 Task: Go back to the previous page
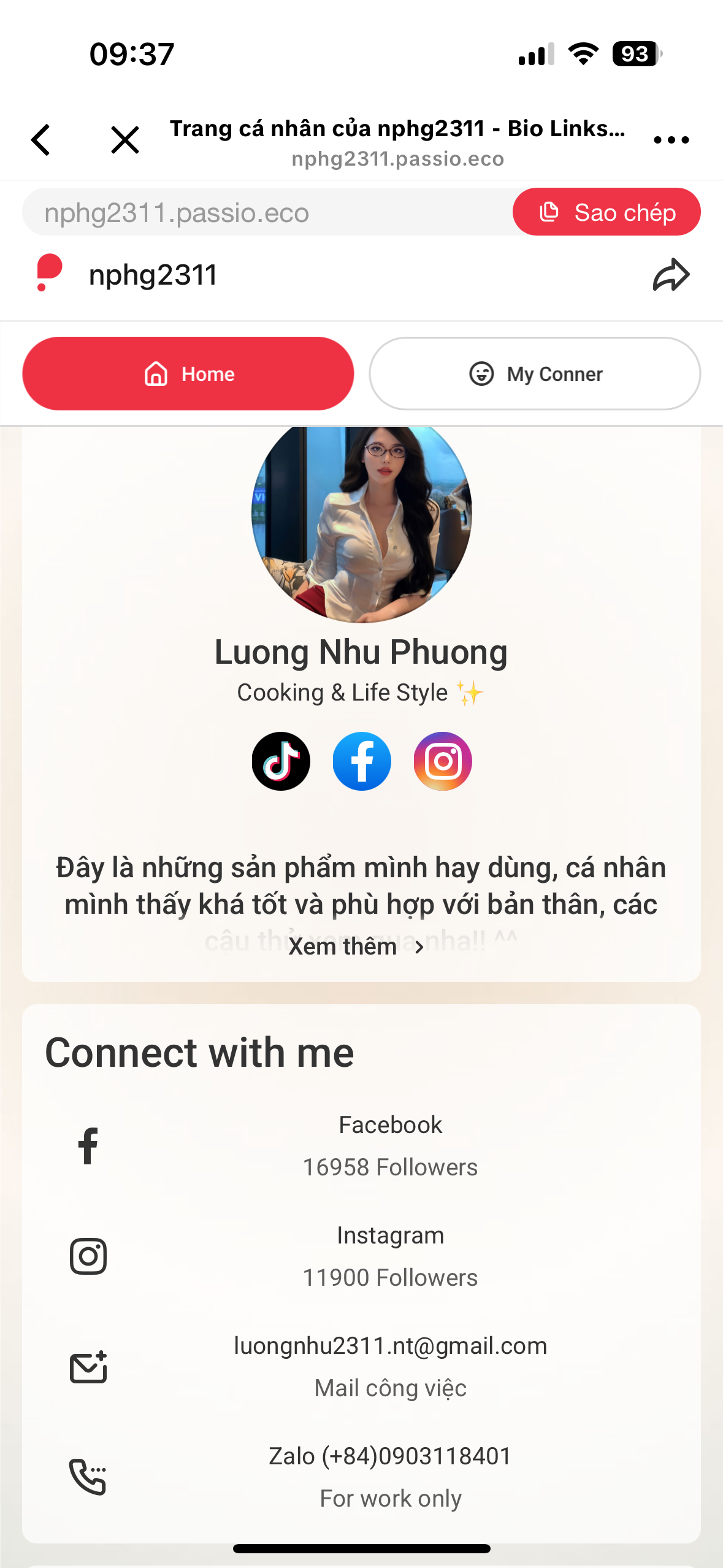(41, 140)
